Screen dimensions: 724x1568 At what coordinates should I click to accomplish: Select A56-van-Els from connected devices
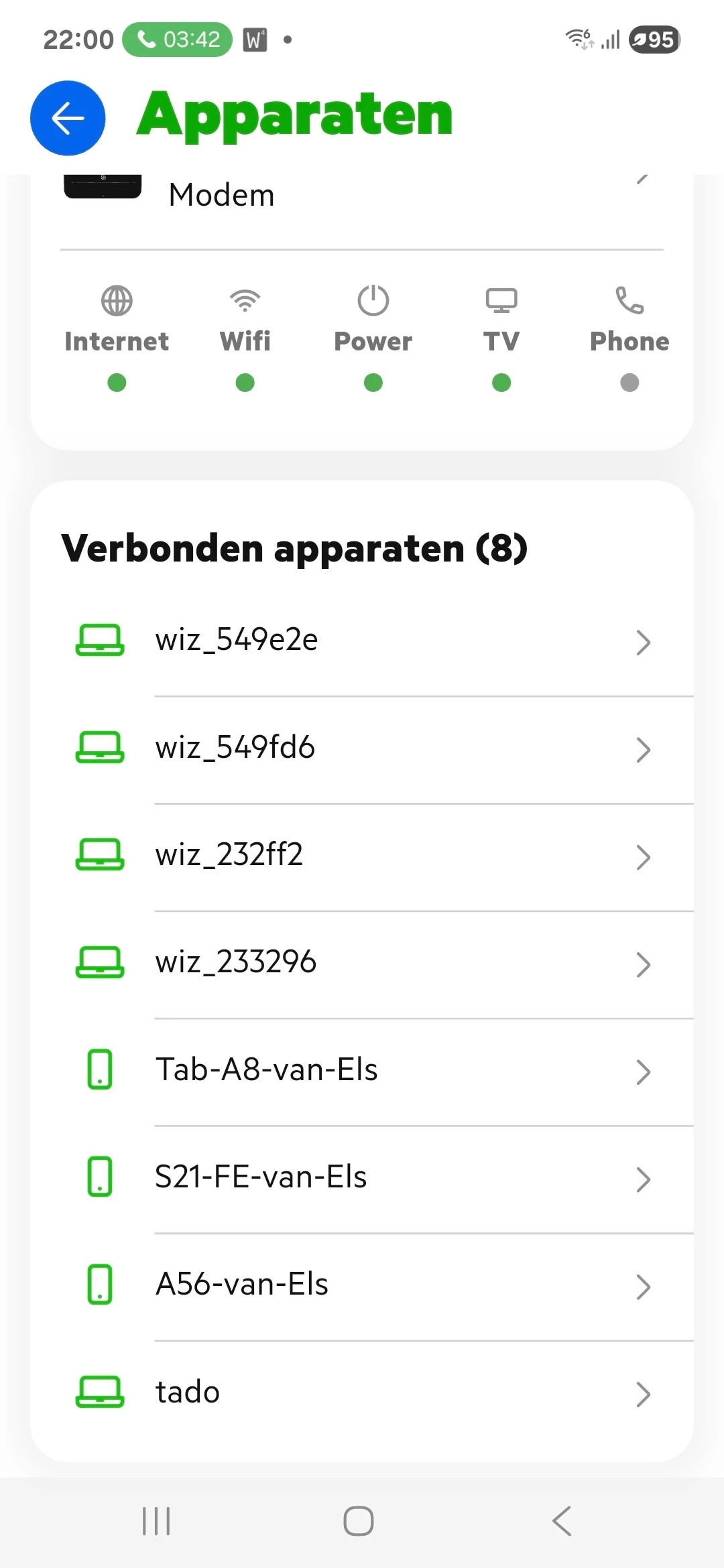pyautogui.click(x=362, y=1285)
